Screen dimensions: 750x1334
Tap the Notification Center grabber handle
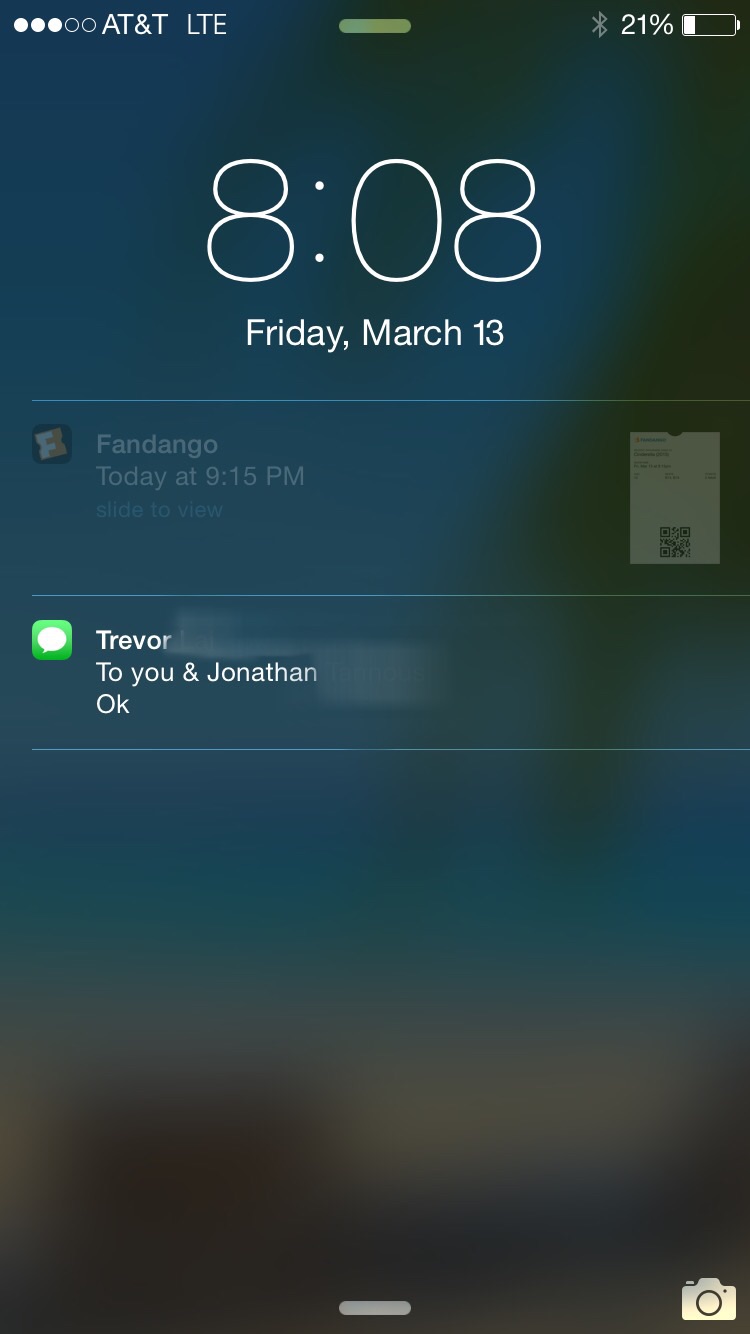pos(375,26)
